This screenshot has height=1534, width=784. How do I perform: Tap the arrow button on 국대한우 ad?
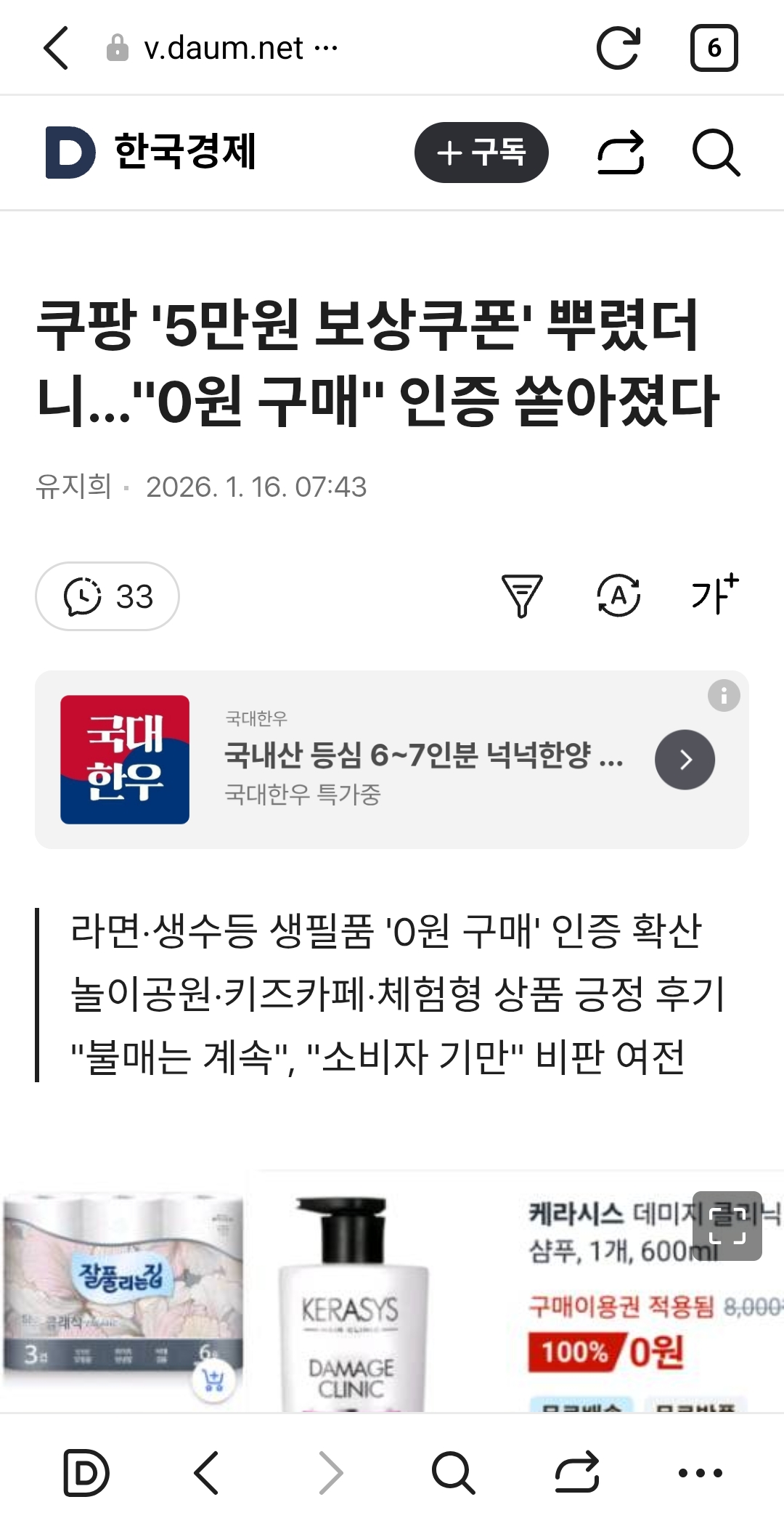coord(685,760)
